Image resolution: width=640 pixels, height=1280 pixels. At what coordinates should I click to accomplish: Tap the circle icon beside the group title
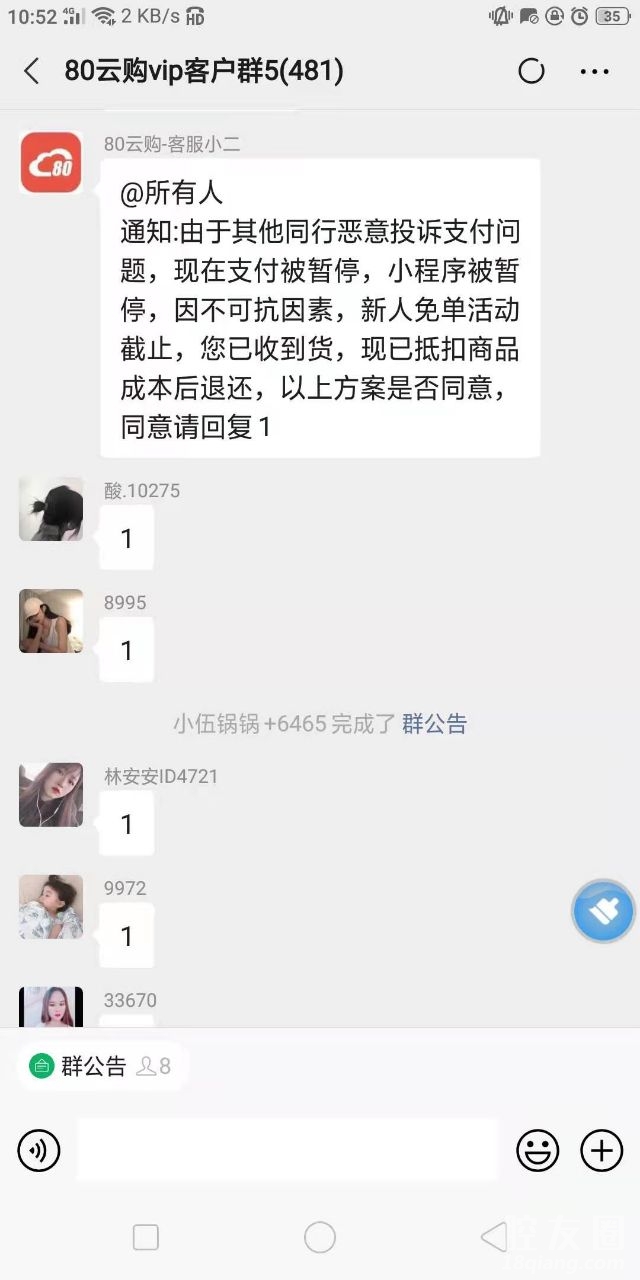(531, 71)
